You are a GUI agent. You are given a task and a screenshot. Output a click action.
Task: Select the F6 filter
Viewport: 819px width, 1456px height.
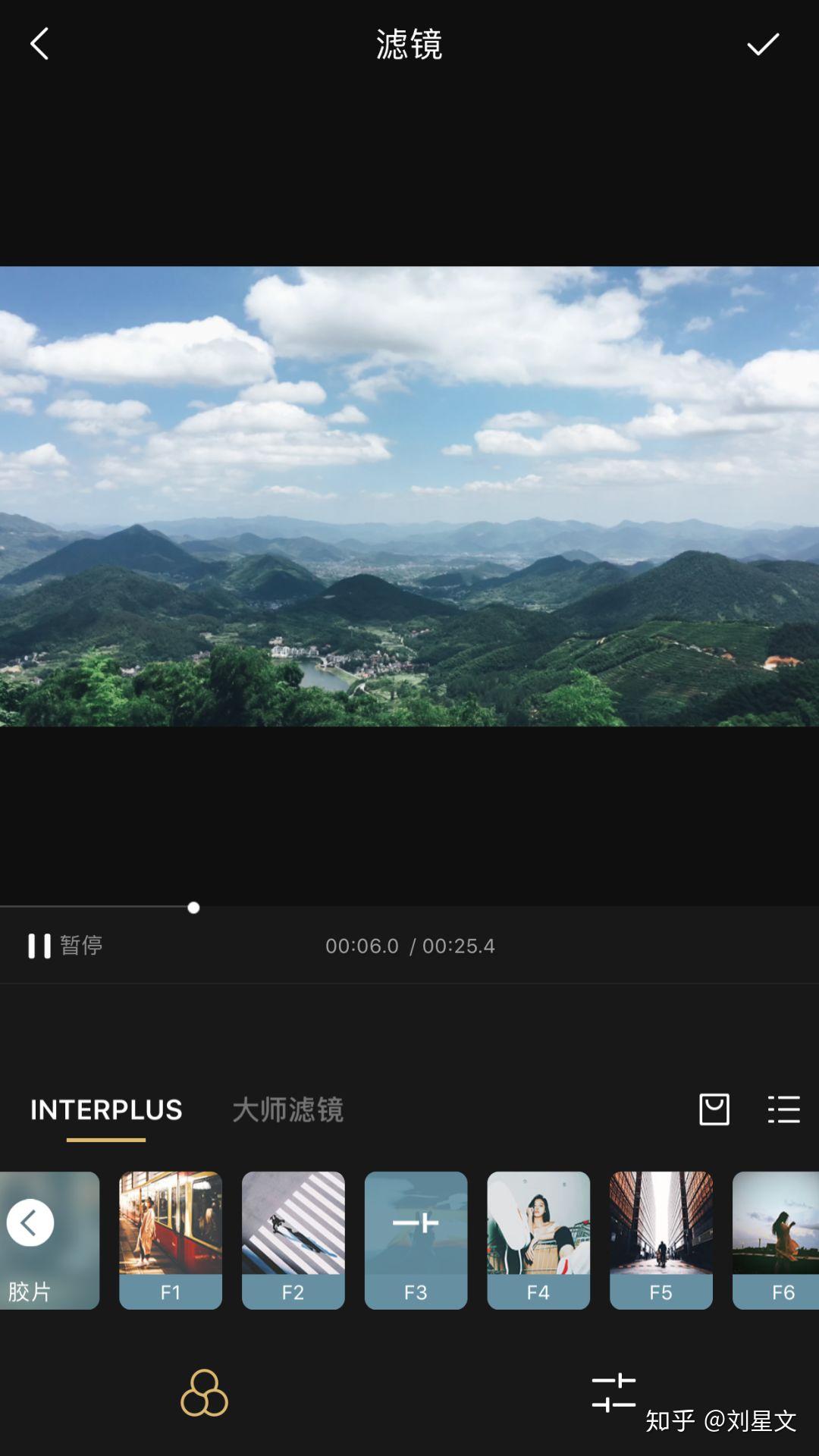[777, 1240]
